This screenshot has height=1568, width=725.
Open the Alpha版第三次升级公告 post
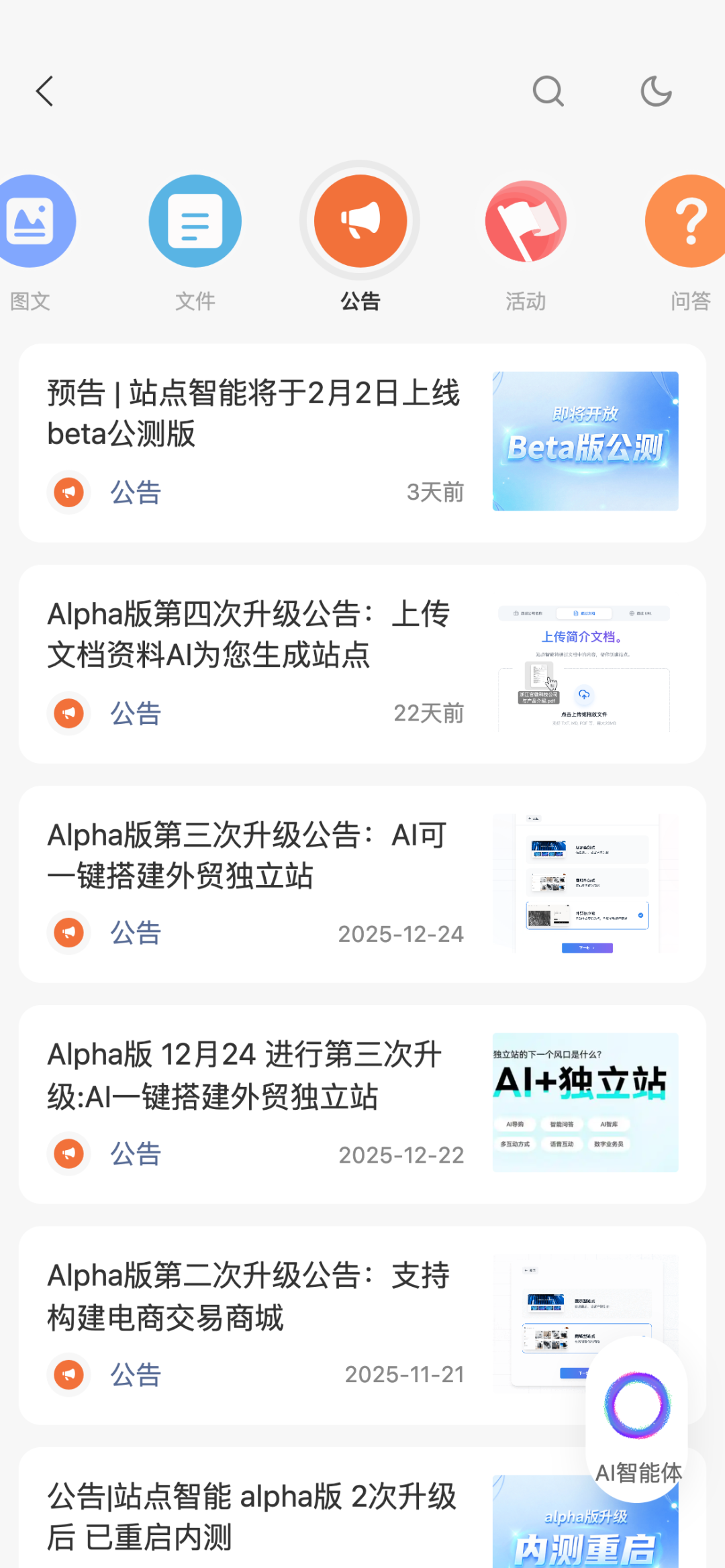(247, 855)
